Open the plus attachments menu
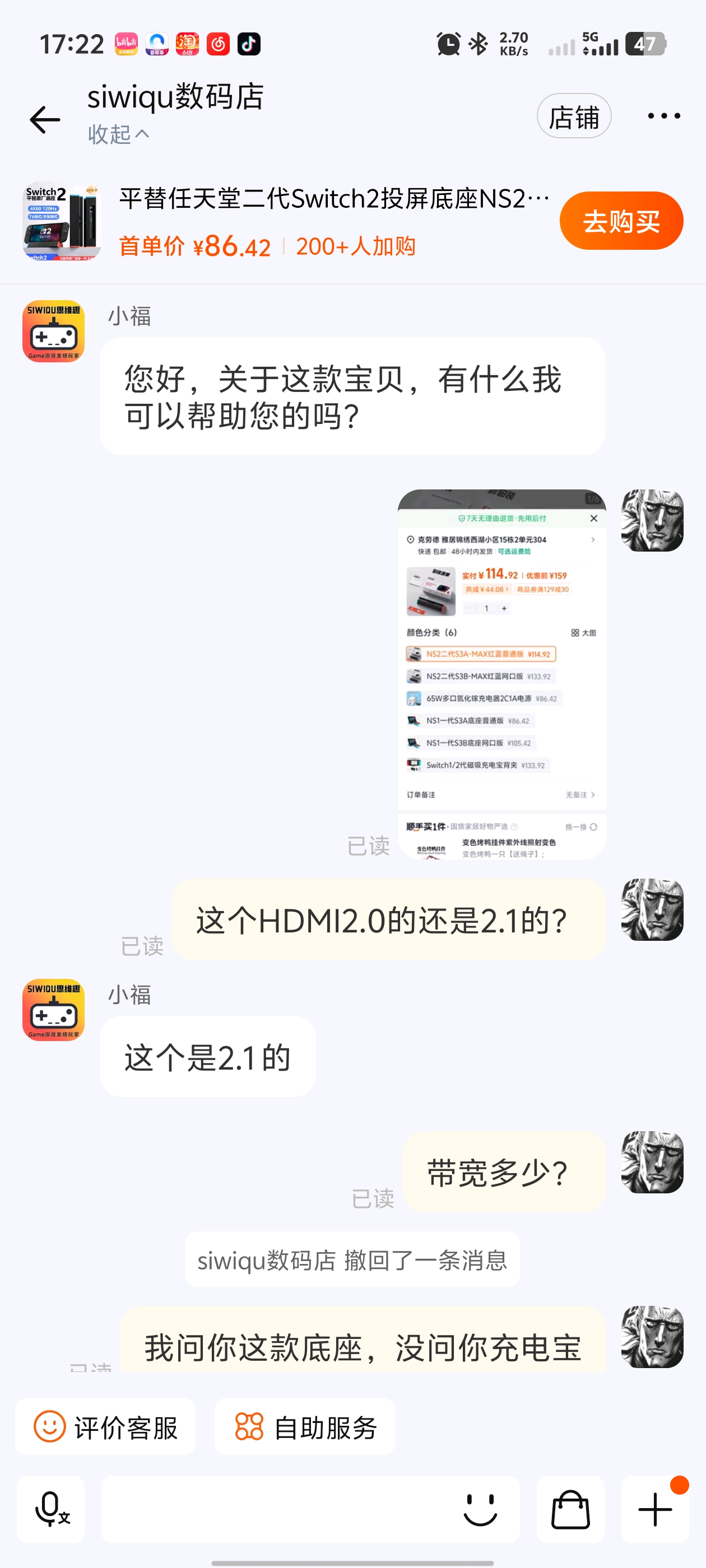 pos(655,1510)
